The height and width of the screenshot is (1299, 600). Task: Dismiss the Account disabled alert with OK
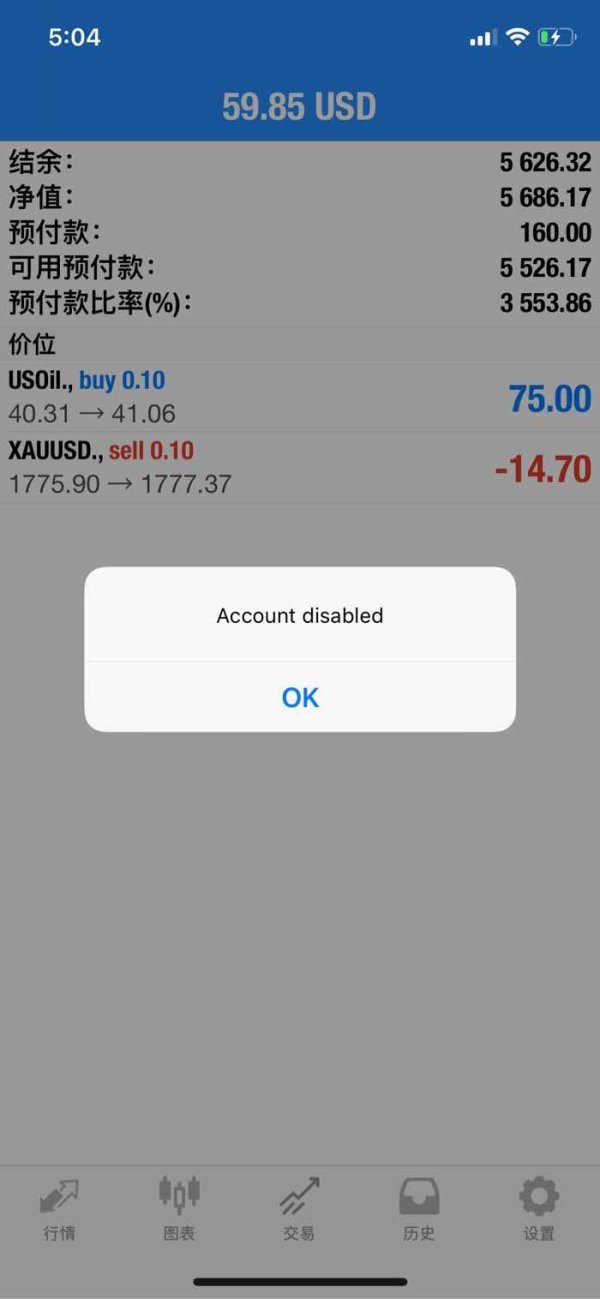(300, 697)
